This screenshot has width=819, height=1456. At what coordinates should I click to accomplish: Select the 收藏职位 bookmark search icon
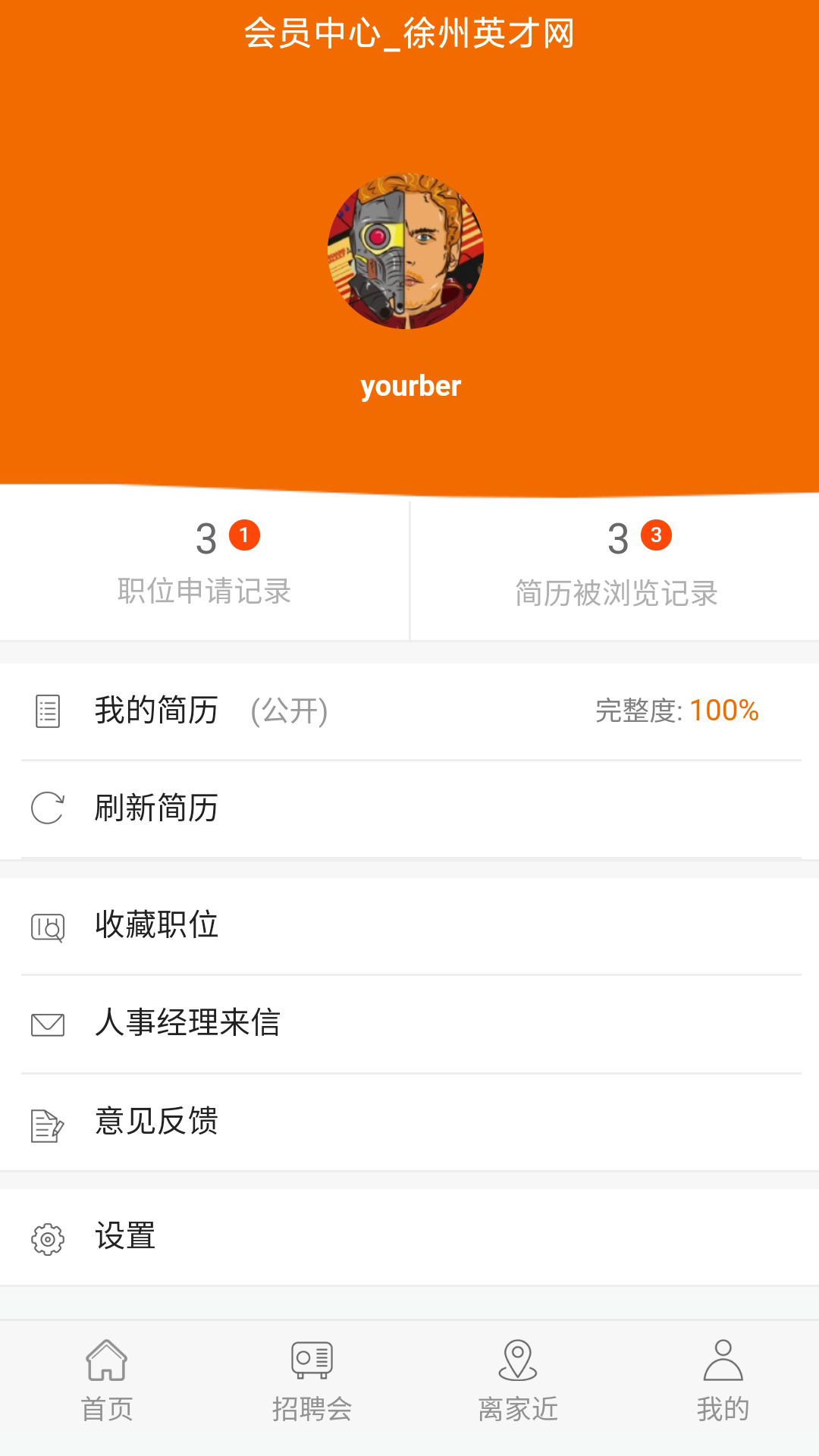click(46, 927)
